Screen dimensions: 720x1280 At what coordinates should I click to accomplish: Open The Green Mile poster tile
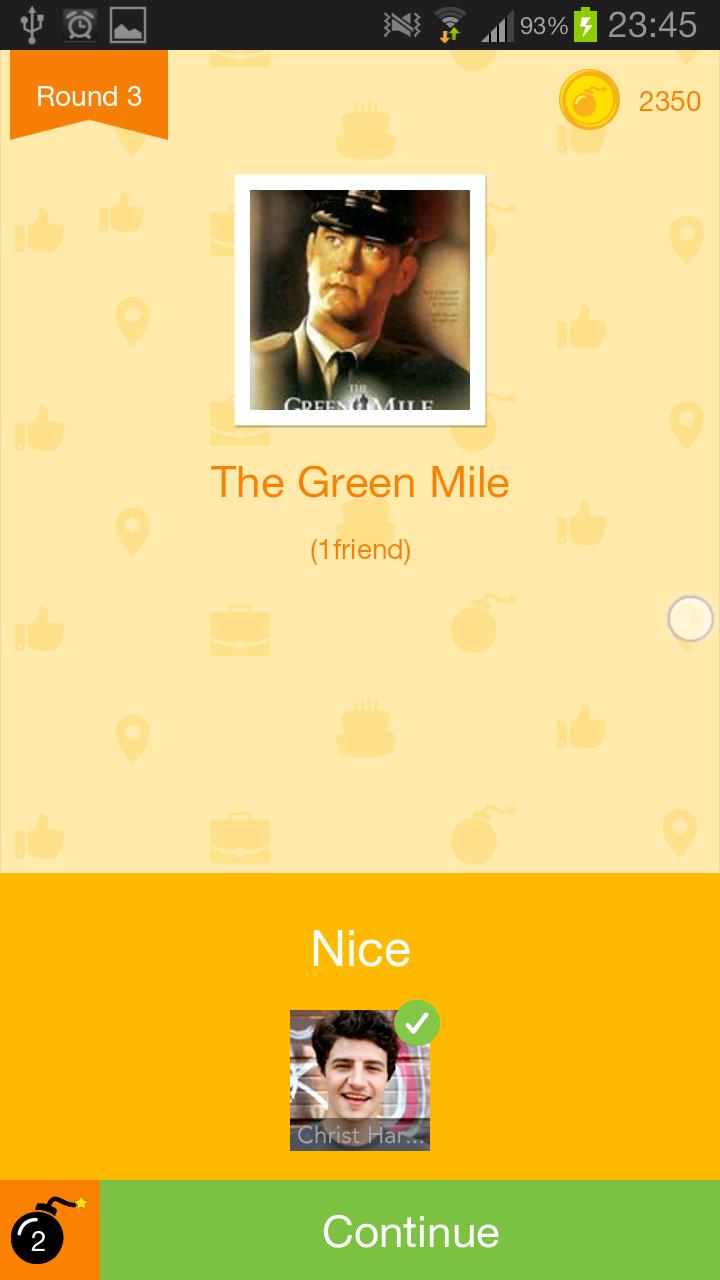point(360,300)
